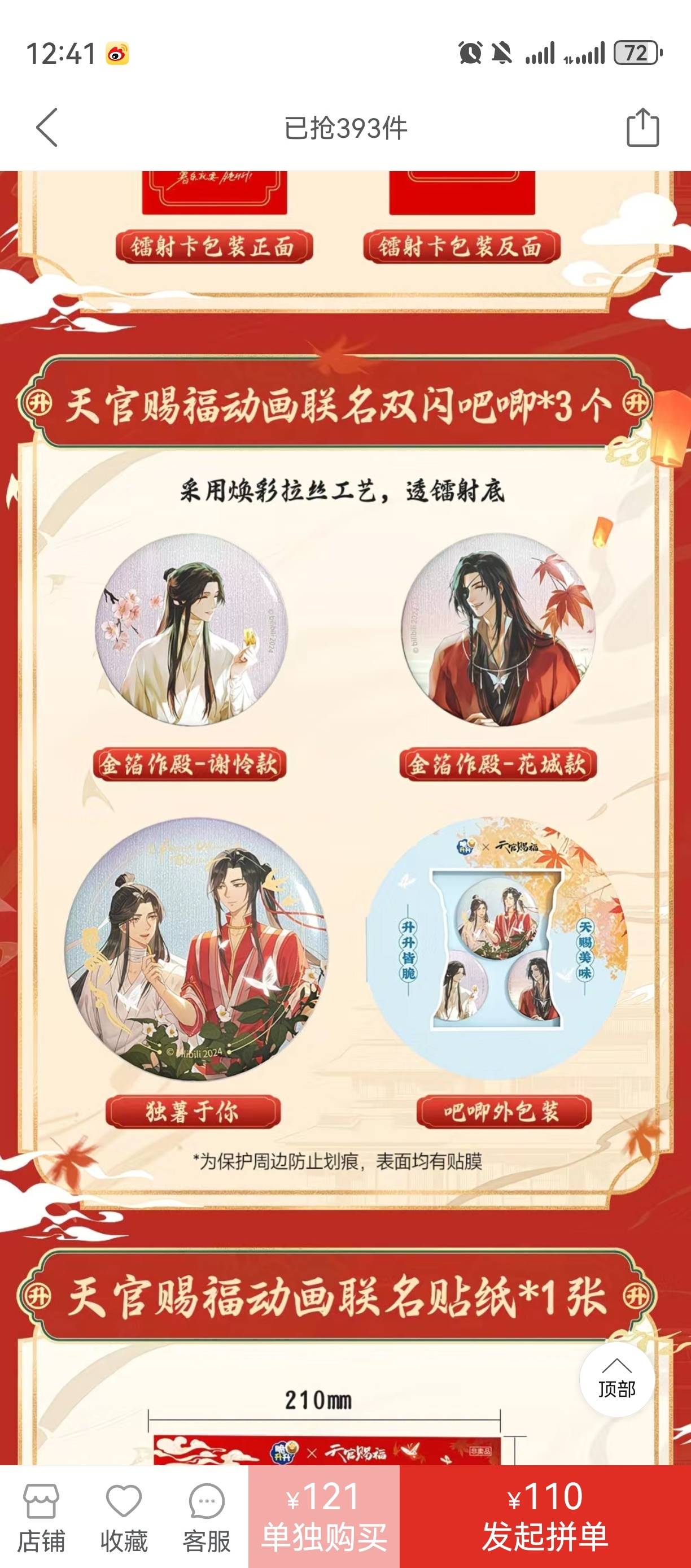Go back using the back arrow
Image resolution: width=691 pixels, height=1568 pixels.
click(x=47, y=128)
